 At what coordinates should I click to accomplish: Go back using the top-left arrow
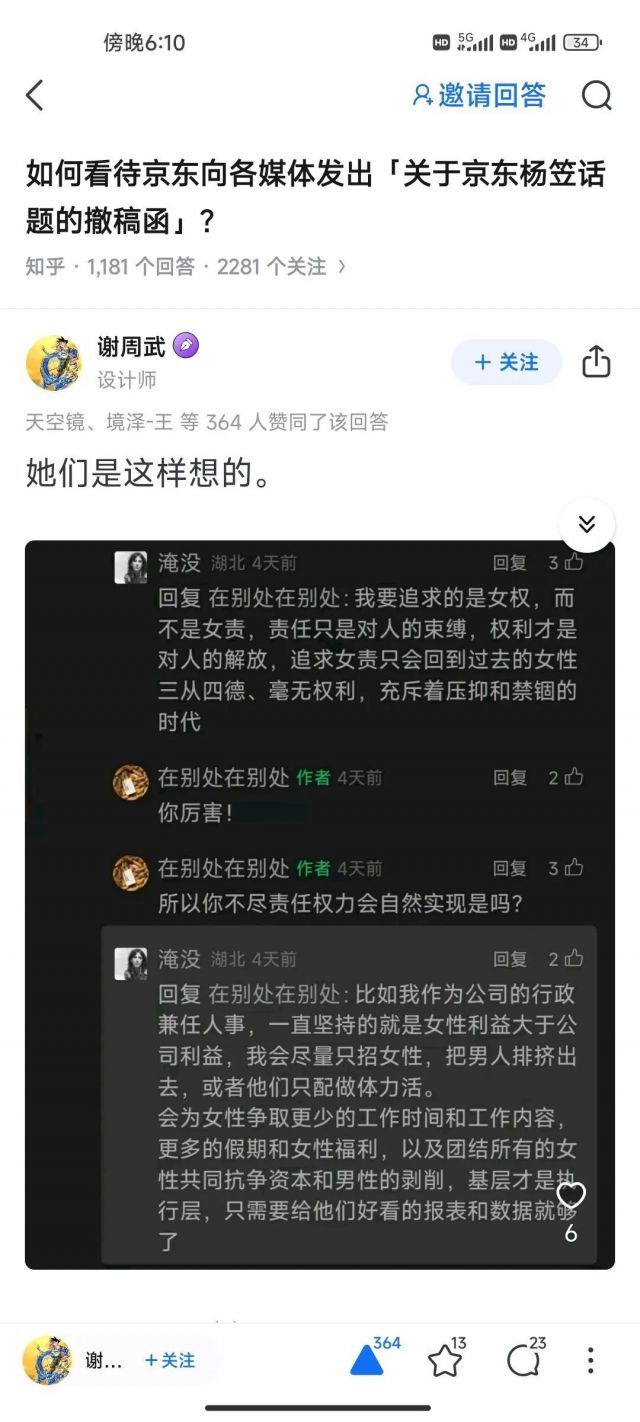35,96
